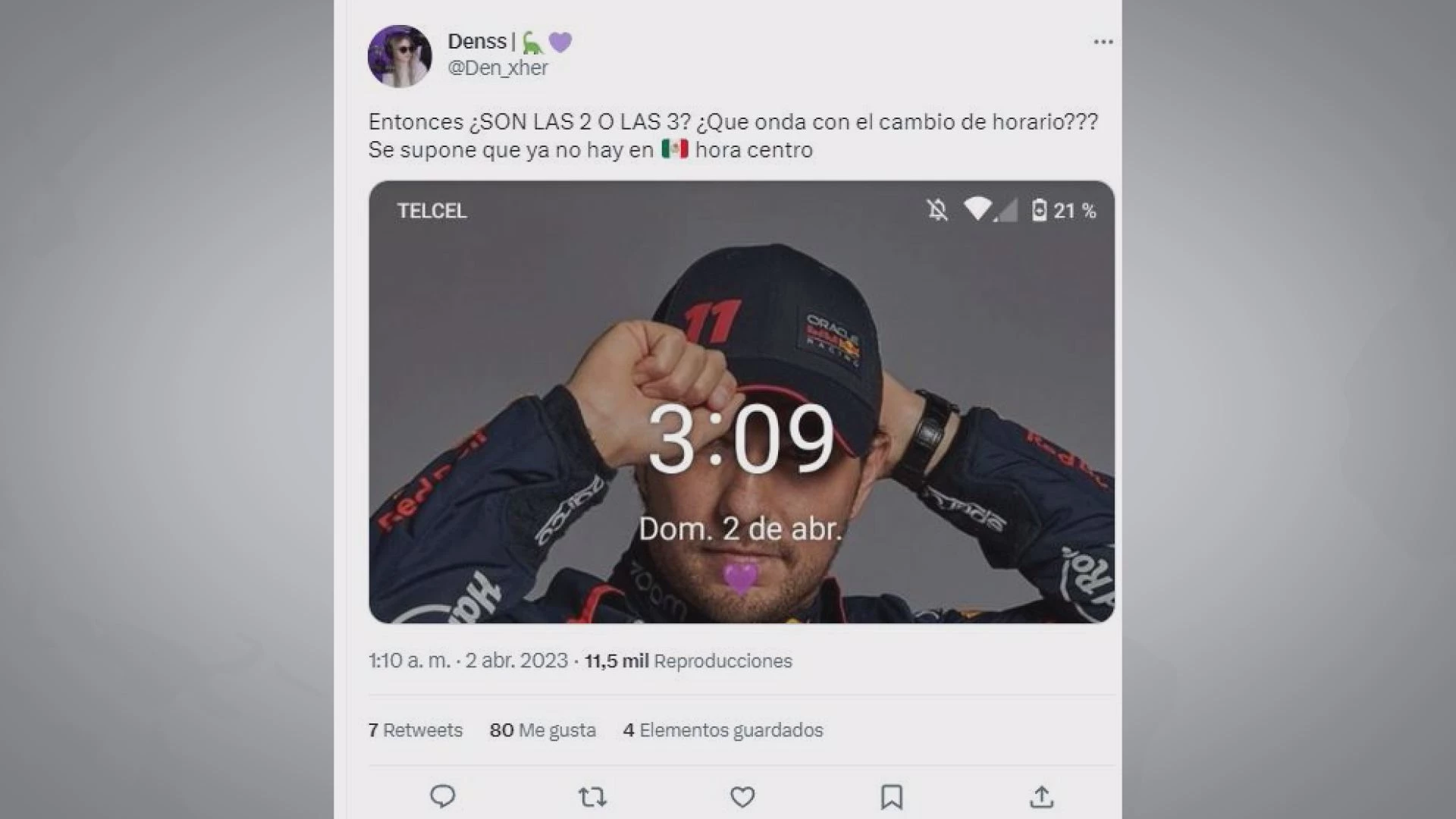Bookmark this tweet
The height and width of the screenshot is (819, 1456).
click(x=891, y=796)
